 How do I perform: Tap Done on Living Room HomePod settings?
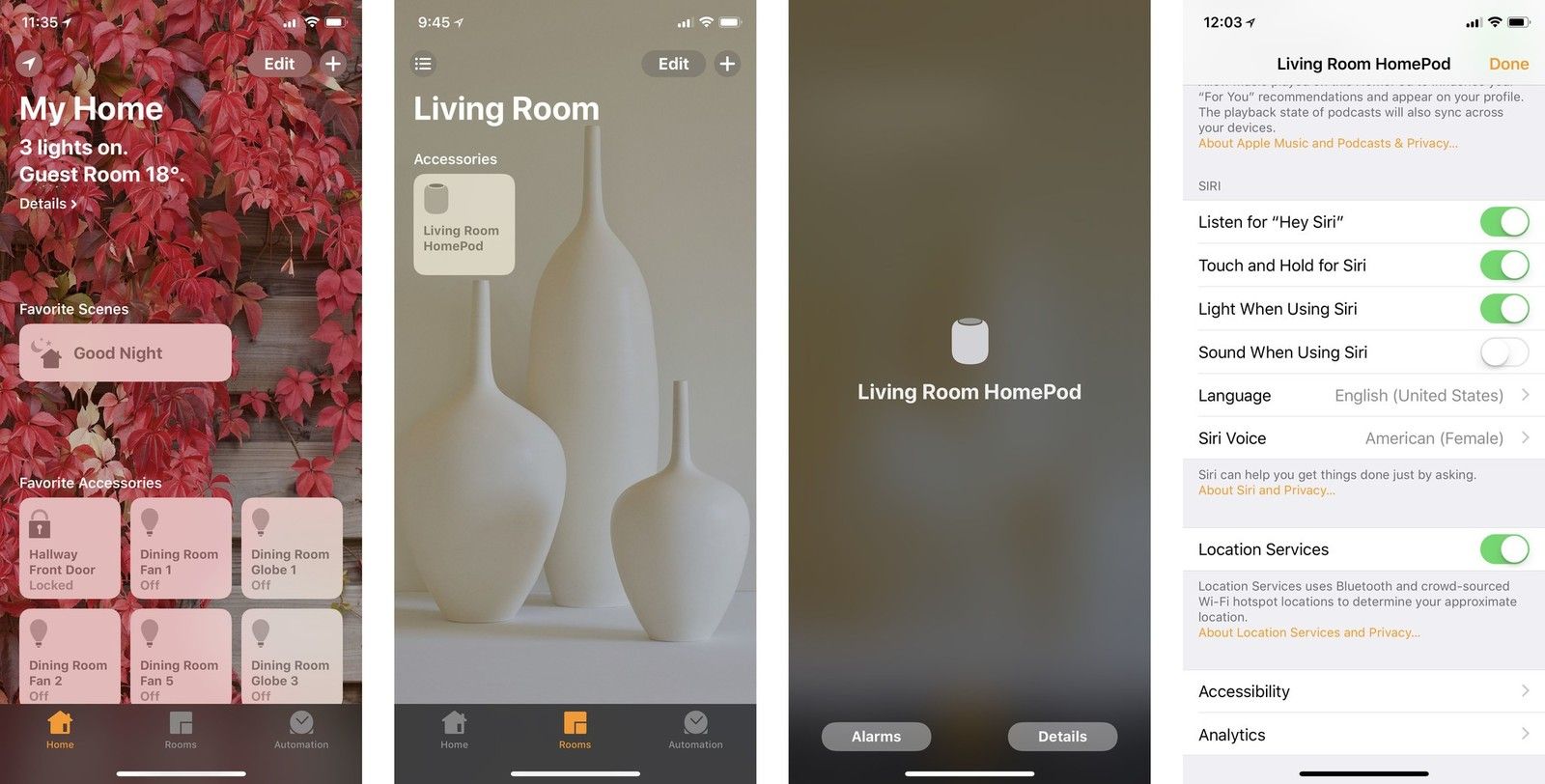(x=1508, y=64)
